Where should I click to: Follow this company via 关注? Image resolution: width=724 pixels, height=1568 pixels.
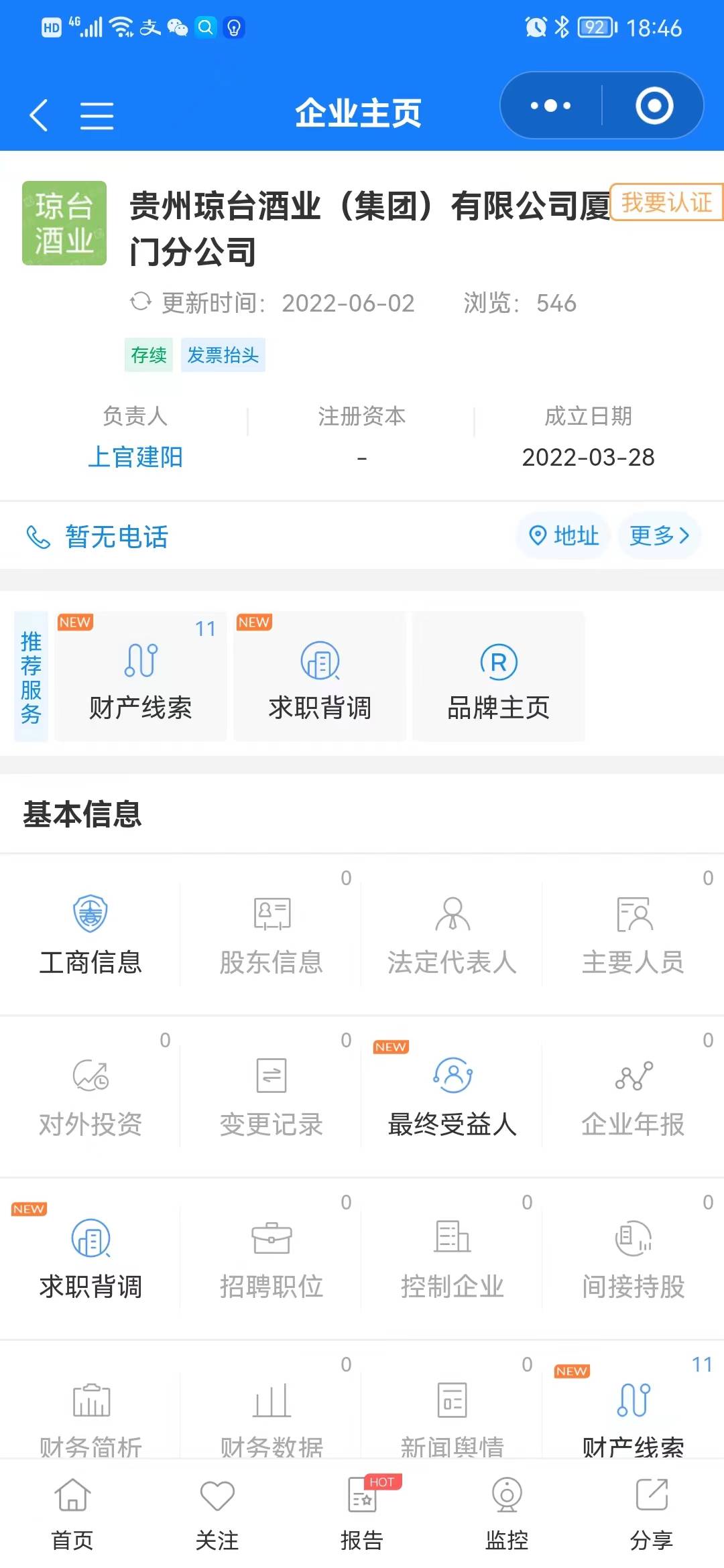217,1514
